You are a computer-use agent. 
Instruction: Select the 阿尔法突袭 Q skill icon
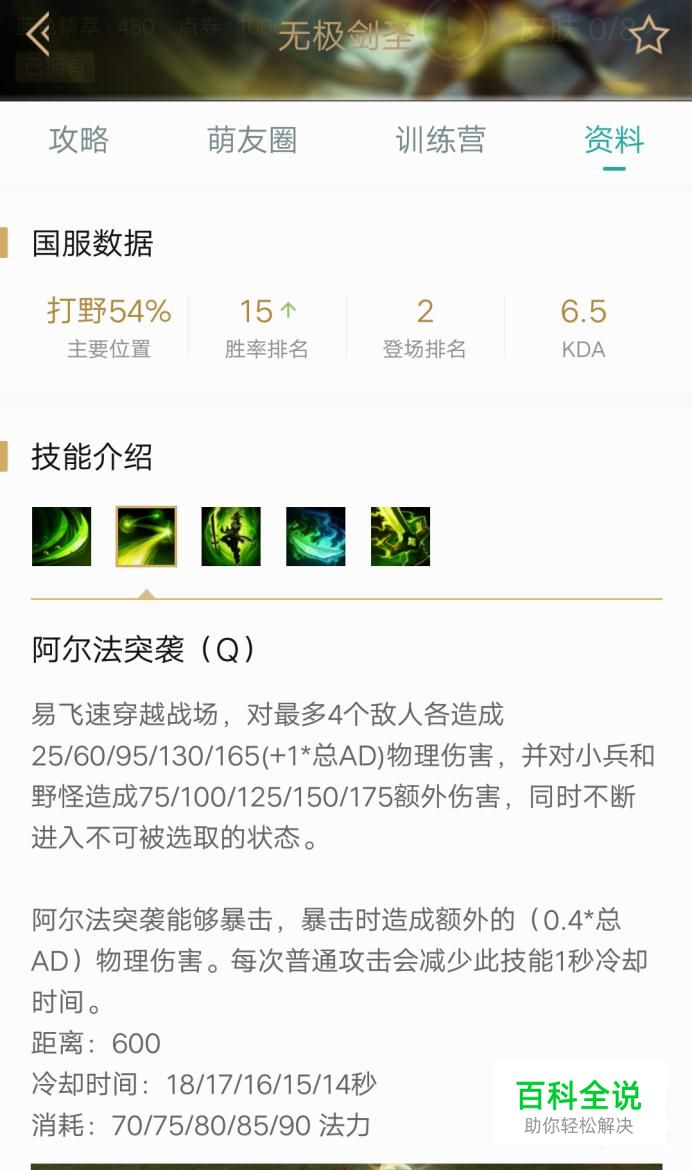(x=146, y=536)
